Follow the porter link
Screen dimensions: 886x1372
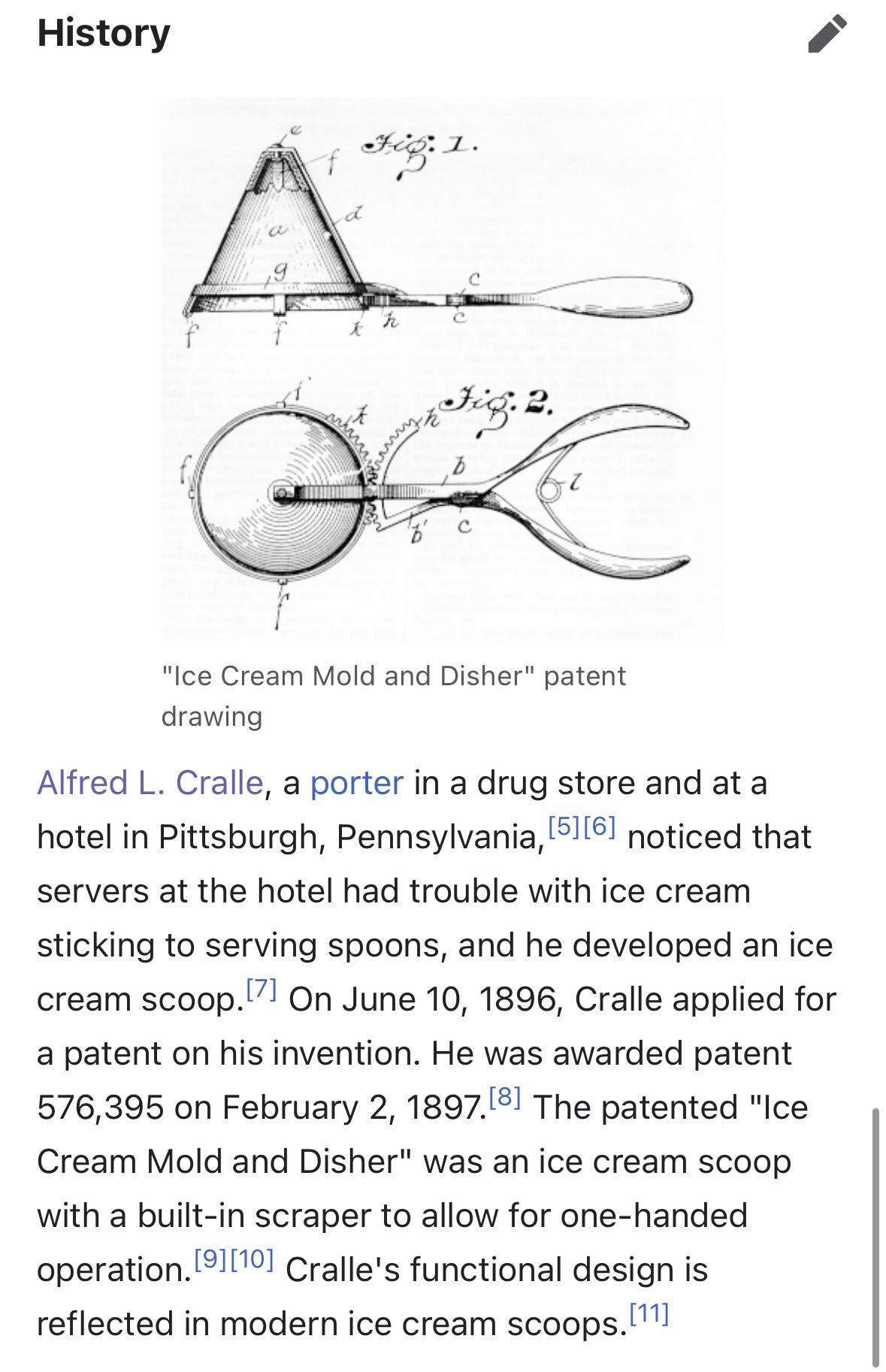tap(356, 782)
